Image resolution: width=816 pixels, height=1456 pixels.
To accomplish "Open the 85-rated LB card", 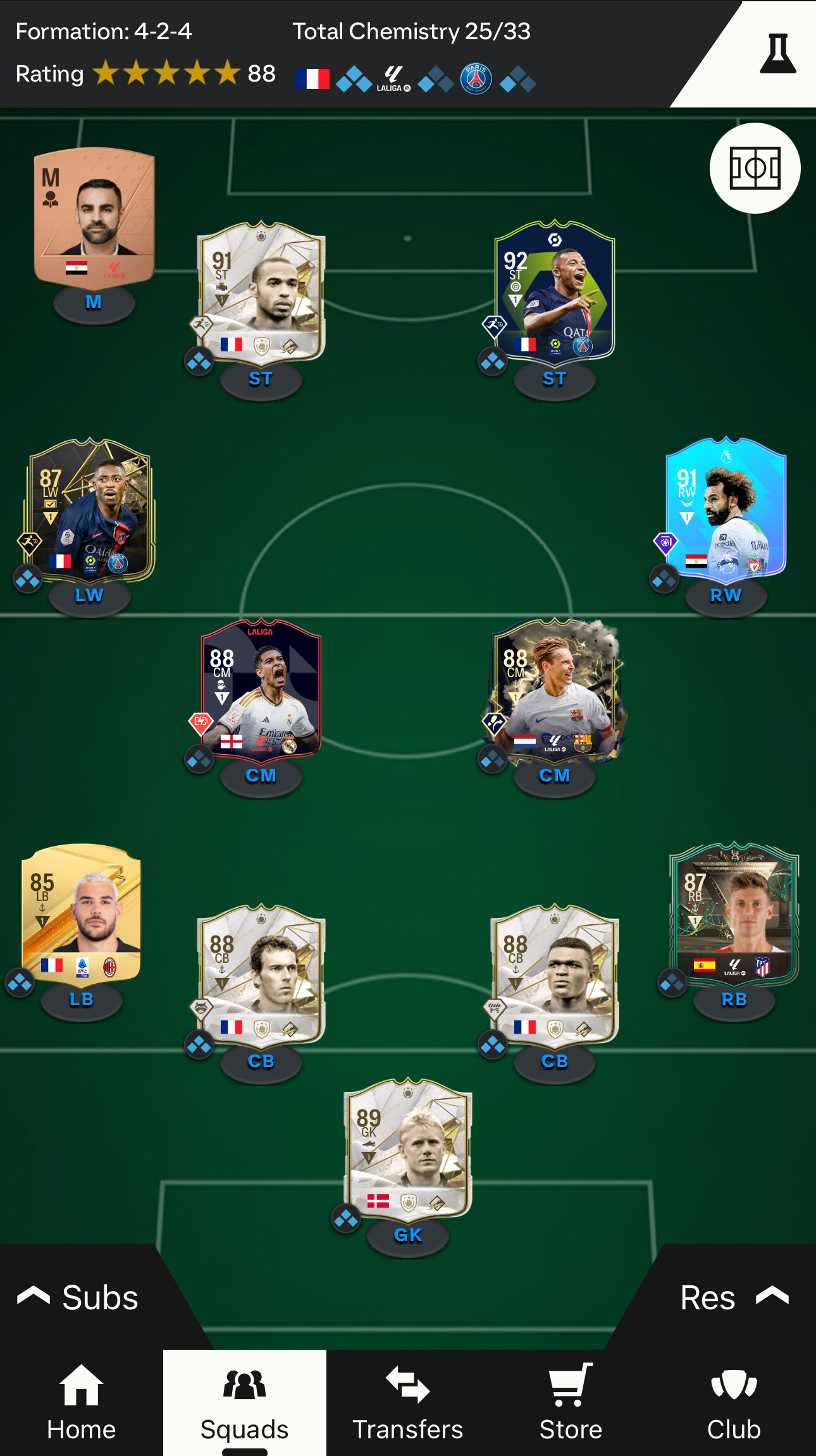I will 81,913.
